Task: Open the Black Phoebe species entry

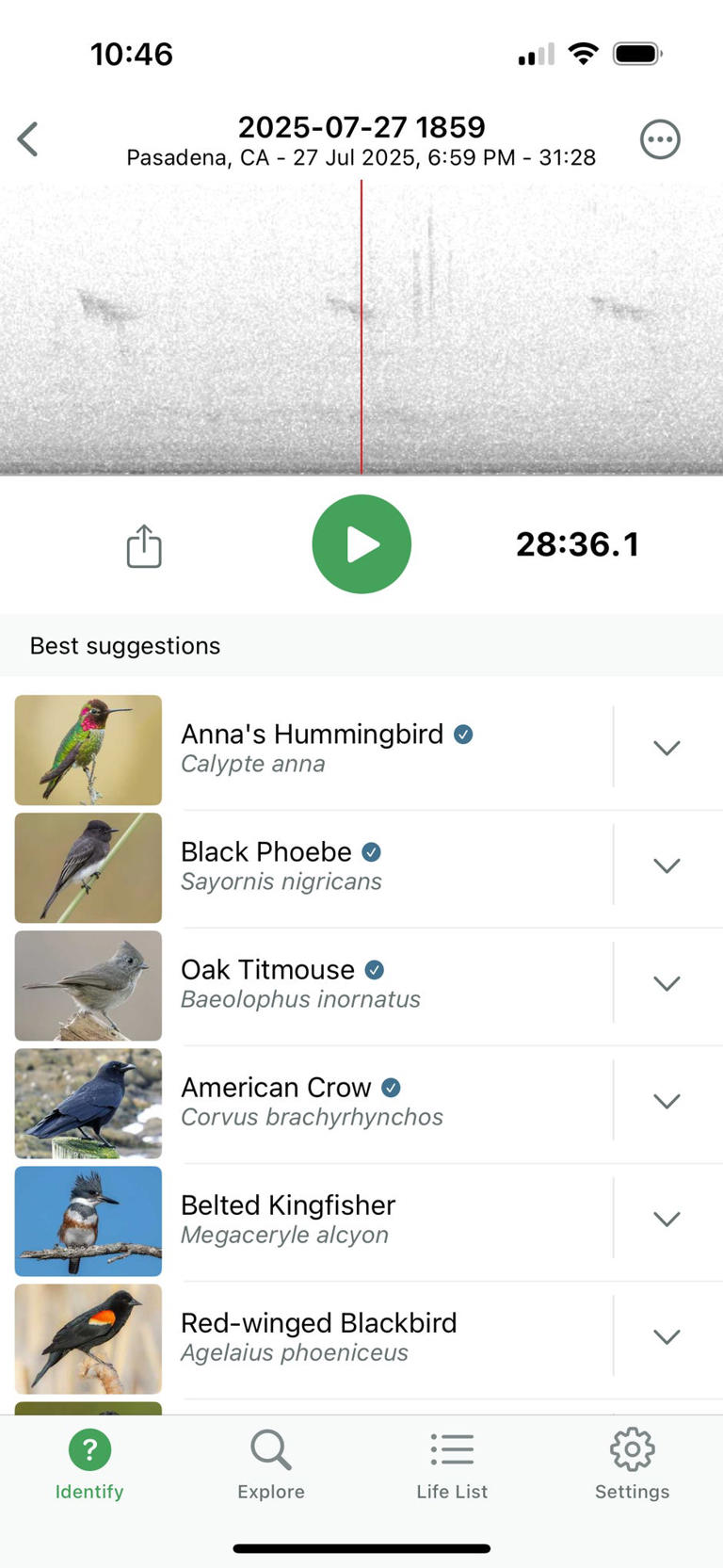Action: (x=267, y=851)
